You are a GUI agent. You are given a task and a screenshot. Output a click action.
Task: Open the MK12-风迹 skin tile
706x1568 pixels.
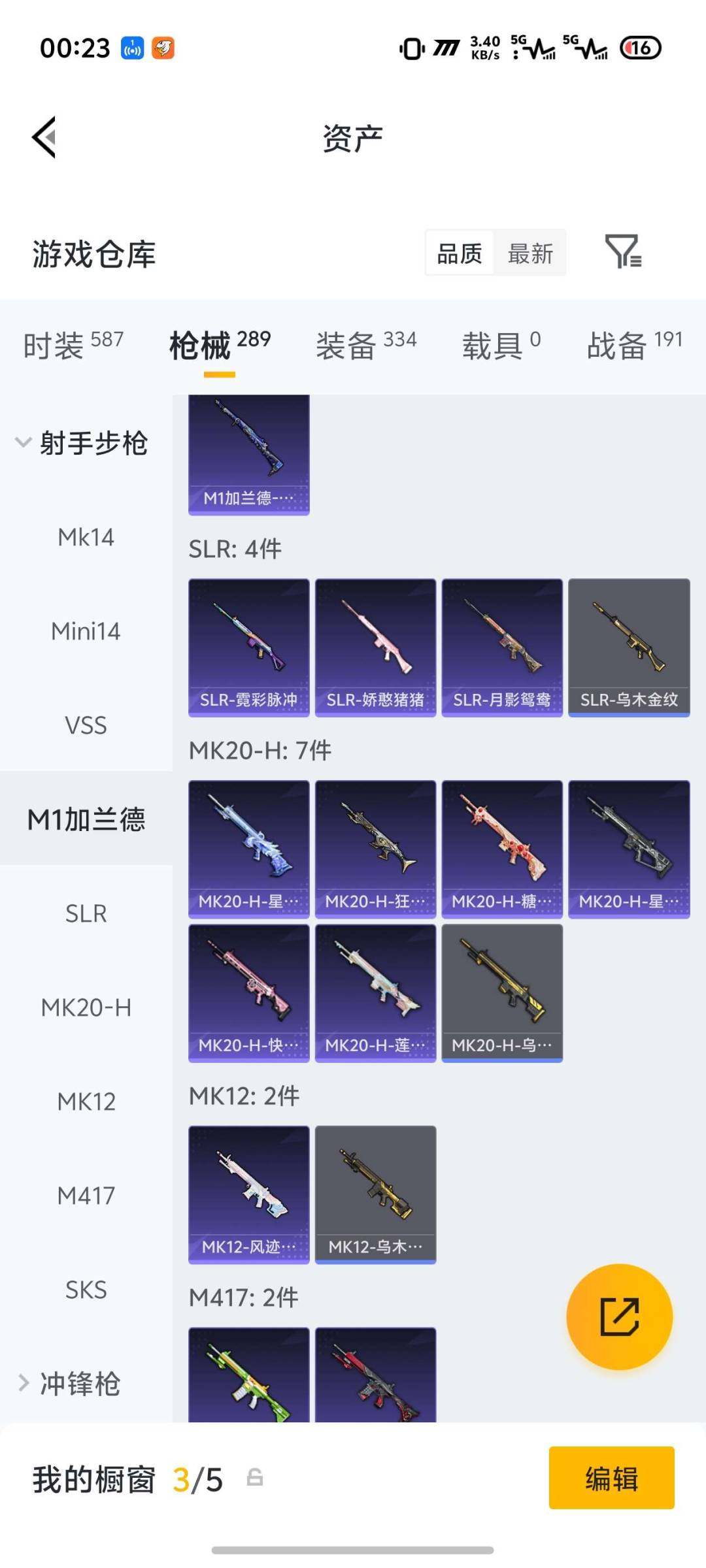tap(248, 1194)
